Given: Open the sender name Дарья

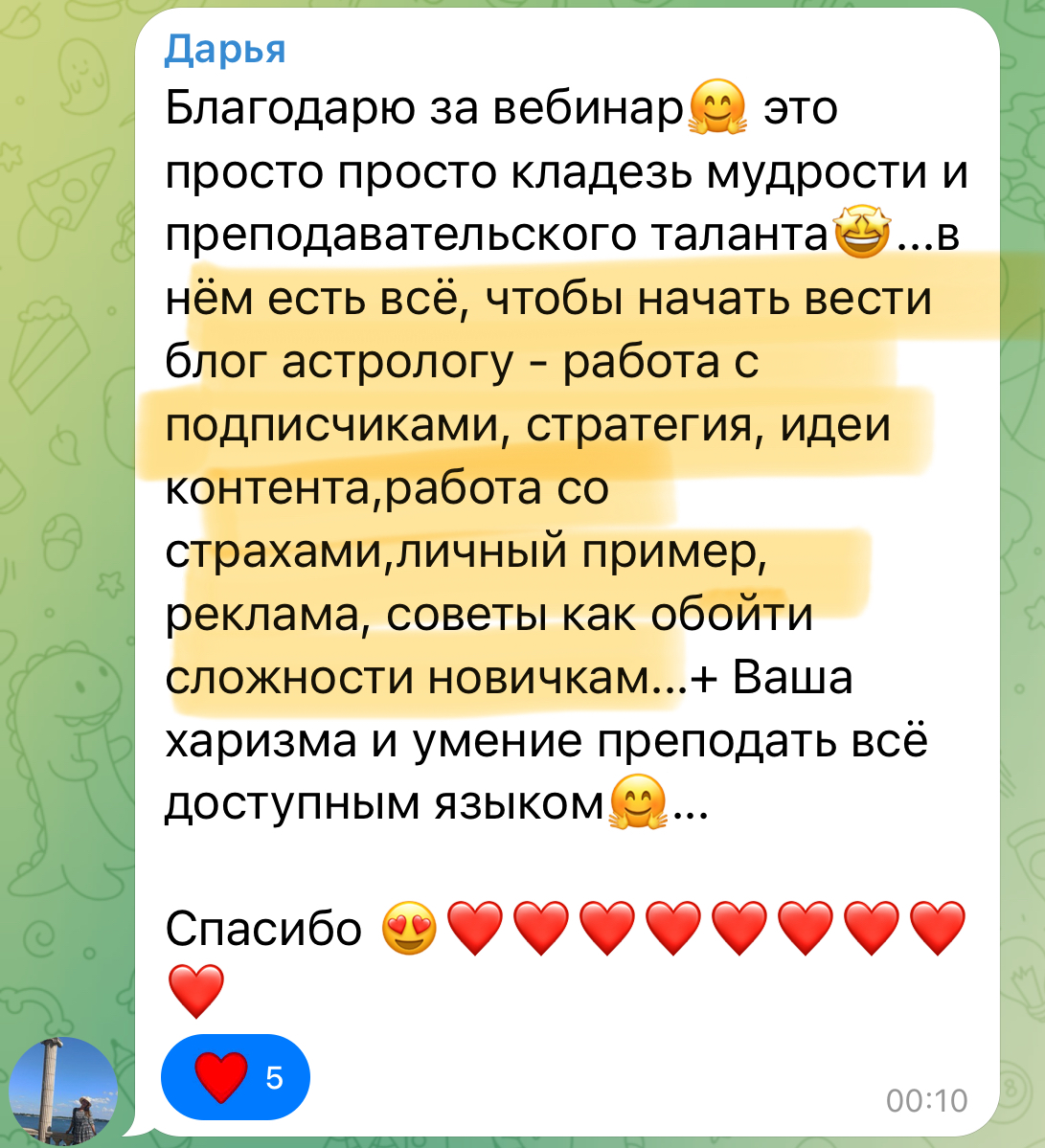Looking at the screenshot, I should [225, 49].
